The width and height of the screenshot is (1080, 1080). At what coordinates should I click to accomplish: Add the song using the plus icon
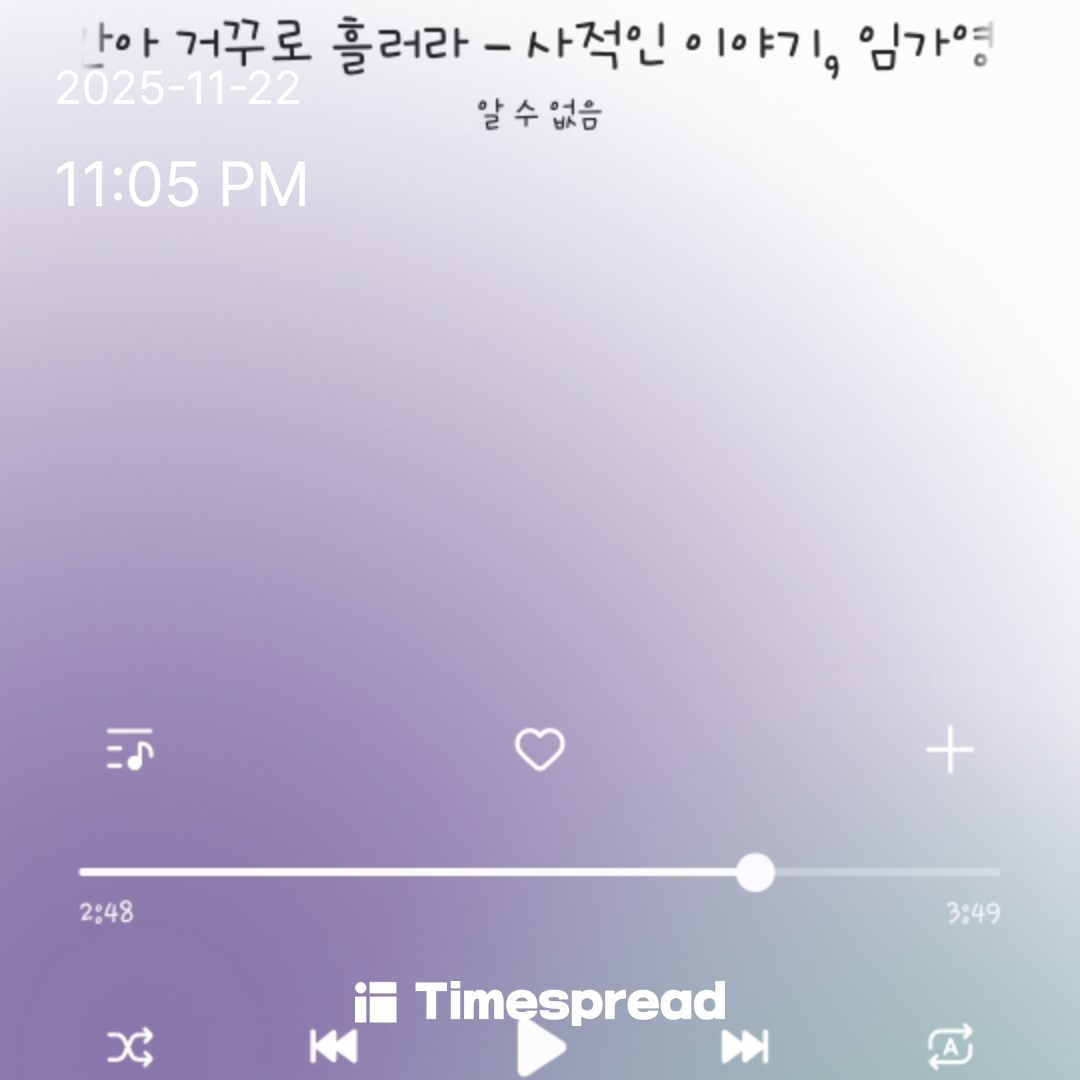950,750
